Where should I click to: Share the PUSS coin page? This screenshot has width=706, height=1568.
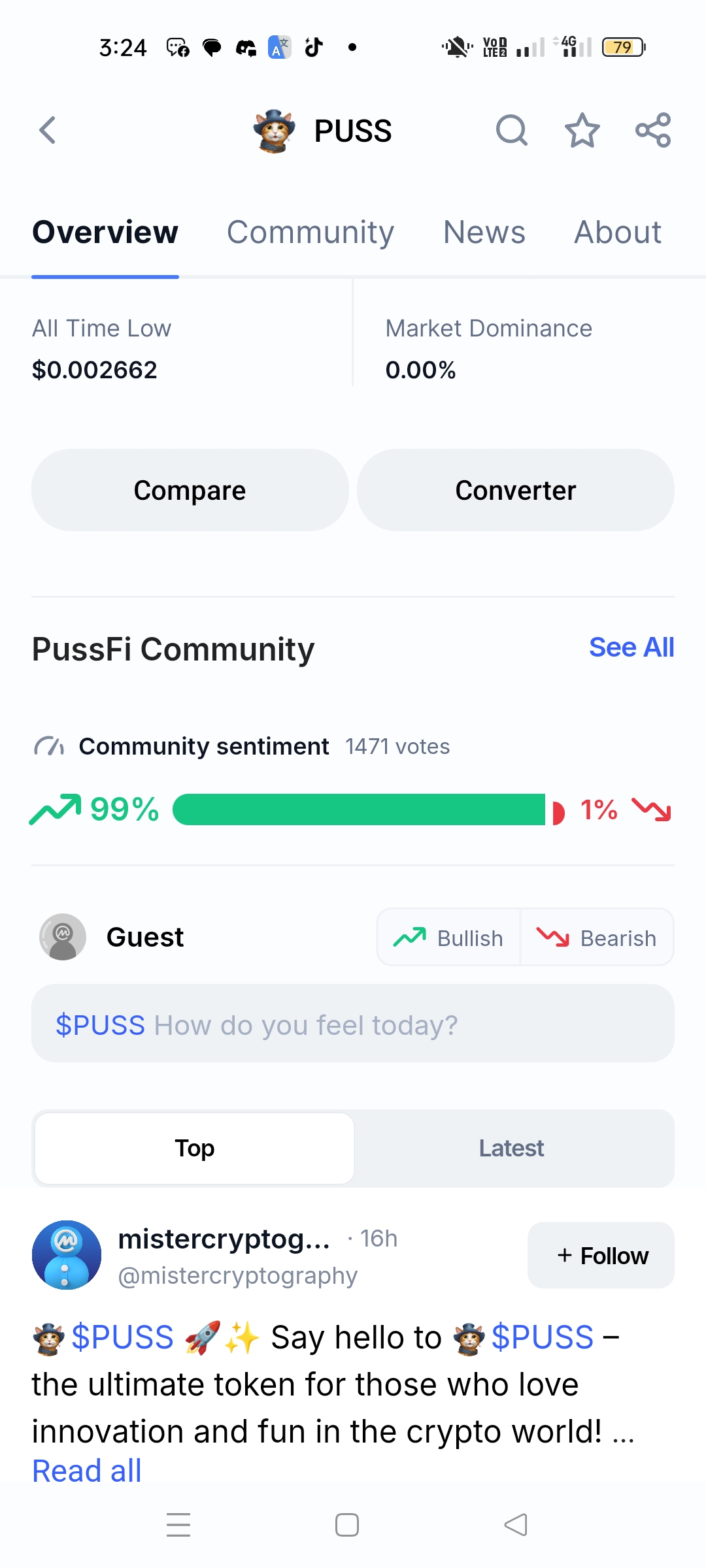(x=653, y=130)
